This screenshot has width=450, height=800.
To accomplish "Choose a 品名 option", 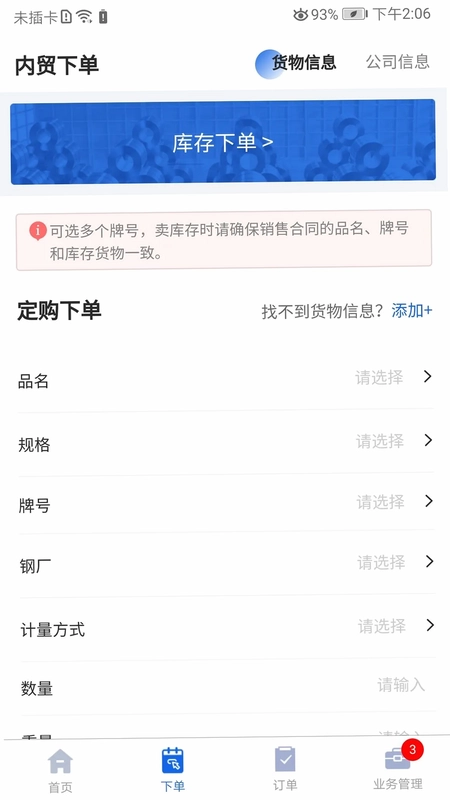I will 226,379.
